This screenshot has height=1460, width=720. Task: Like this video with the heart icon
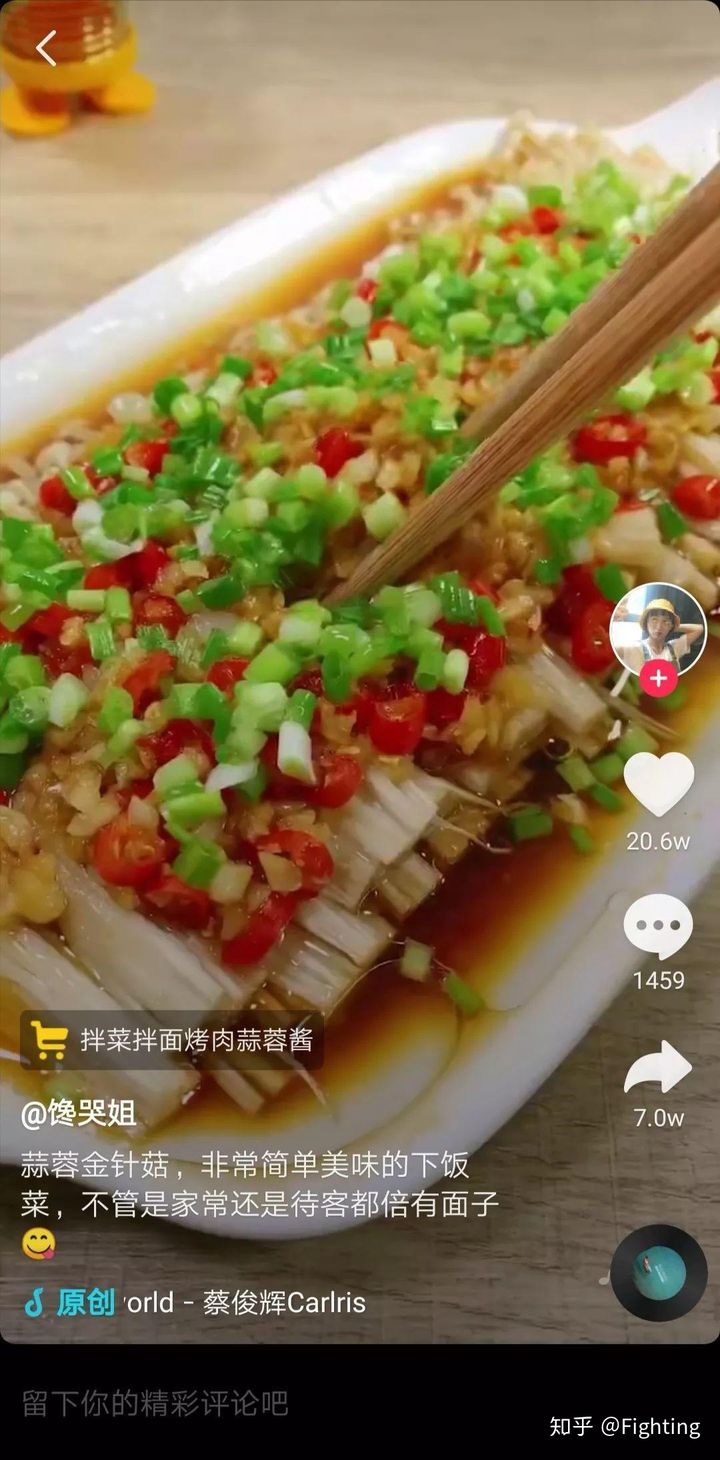658,784
